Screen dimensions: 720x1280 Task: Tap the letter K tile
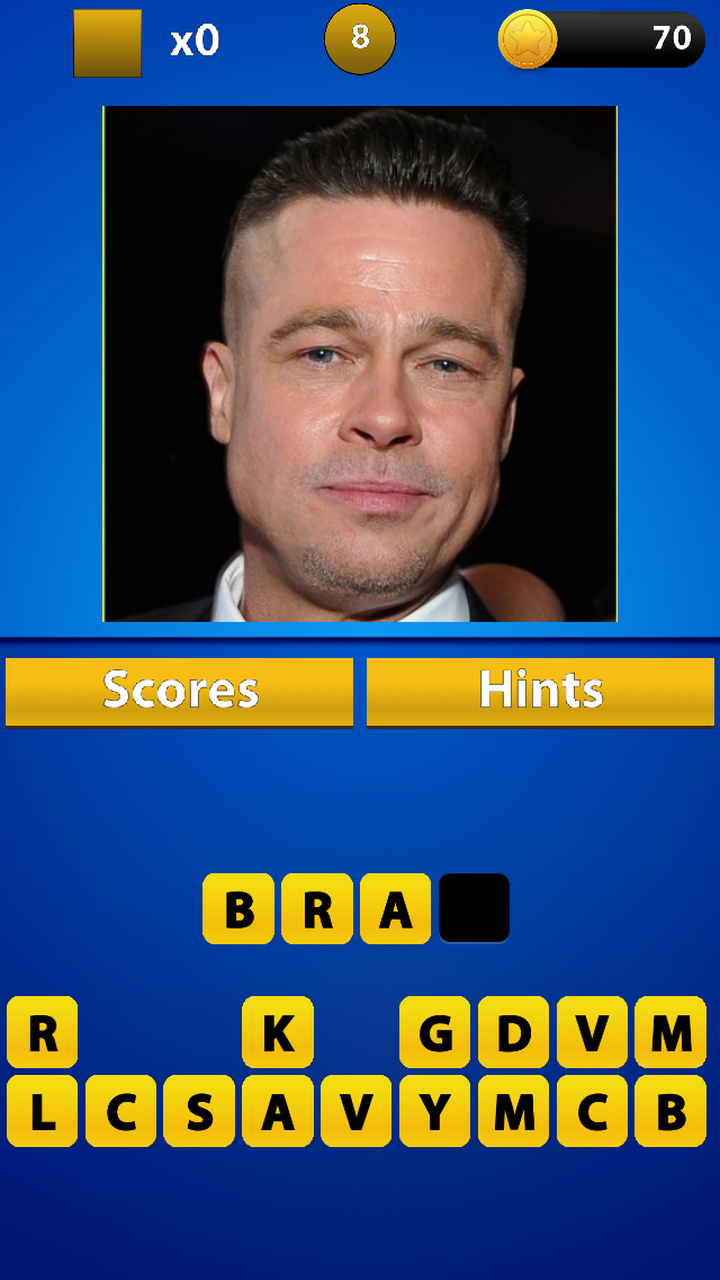pos(278,1032)
